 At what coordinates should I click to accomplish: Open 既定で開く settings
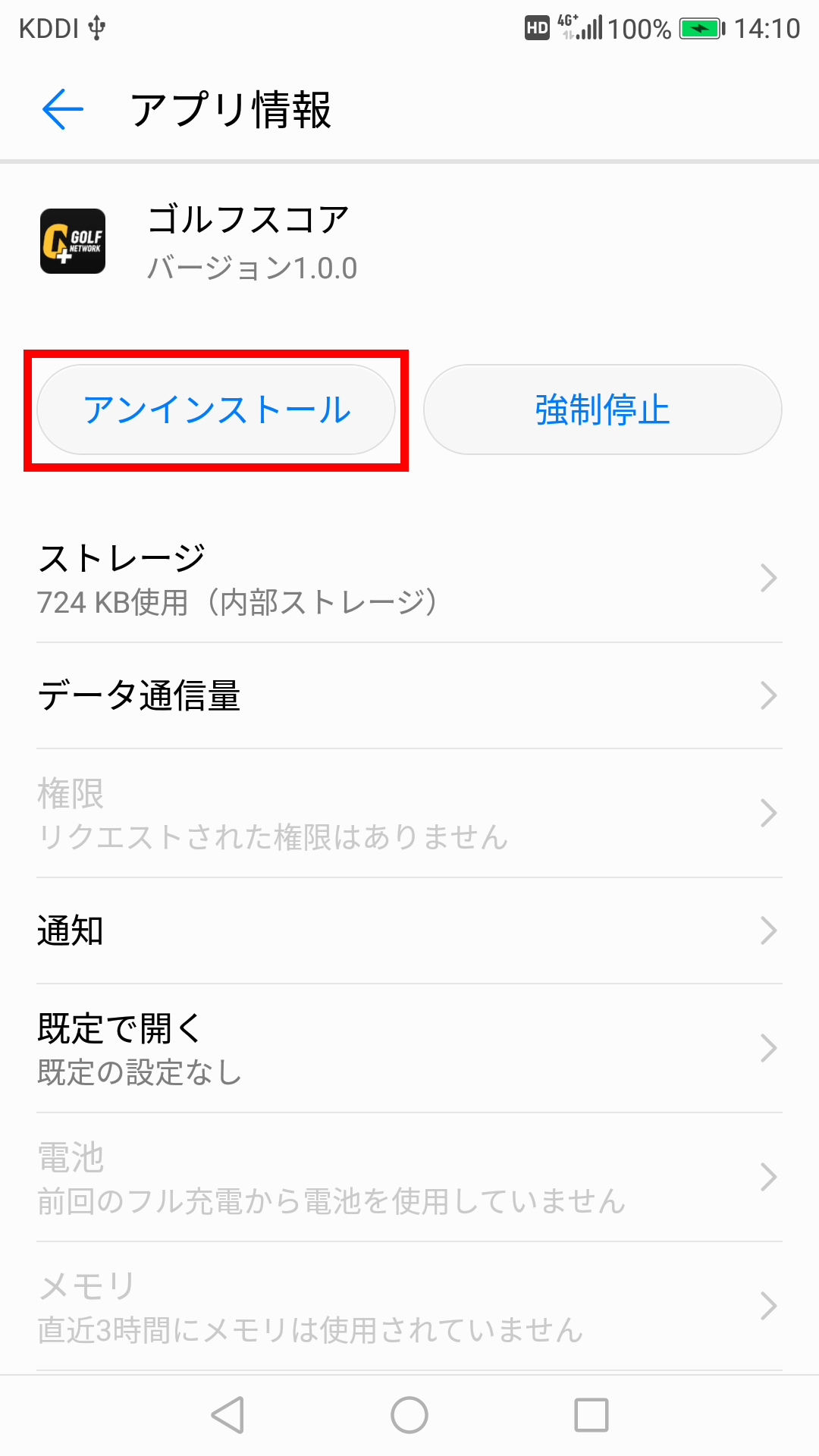pos(409,1049)
